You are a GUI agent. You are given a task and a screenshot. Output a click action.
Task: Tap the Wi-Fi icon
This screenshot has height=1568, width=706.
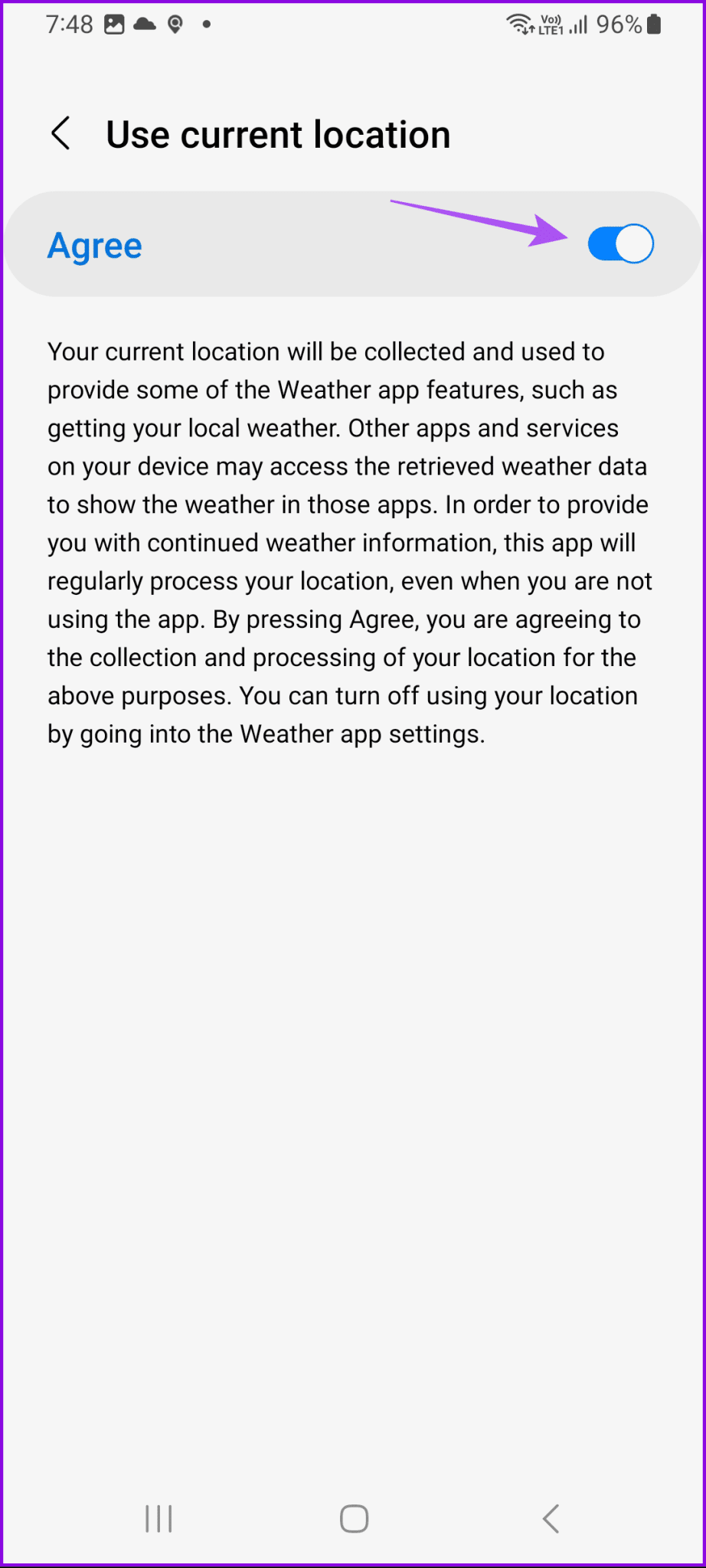tap(519, 24)
